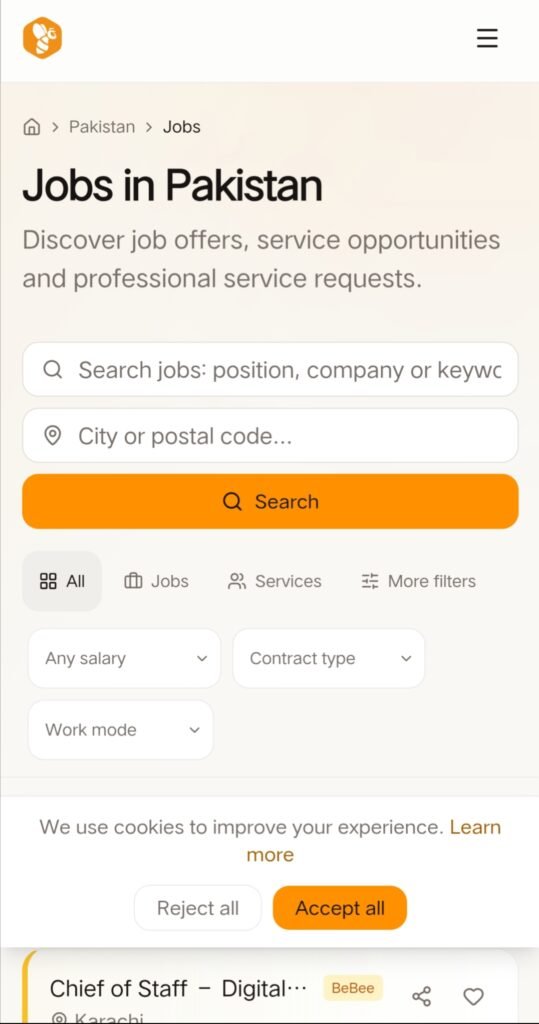Accept all cookies
Image resolution: width=539 pixels, height=1024 pixels.
coord(340,908)
